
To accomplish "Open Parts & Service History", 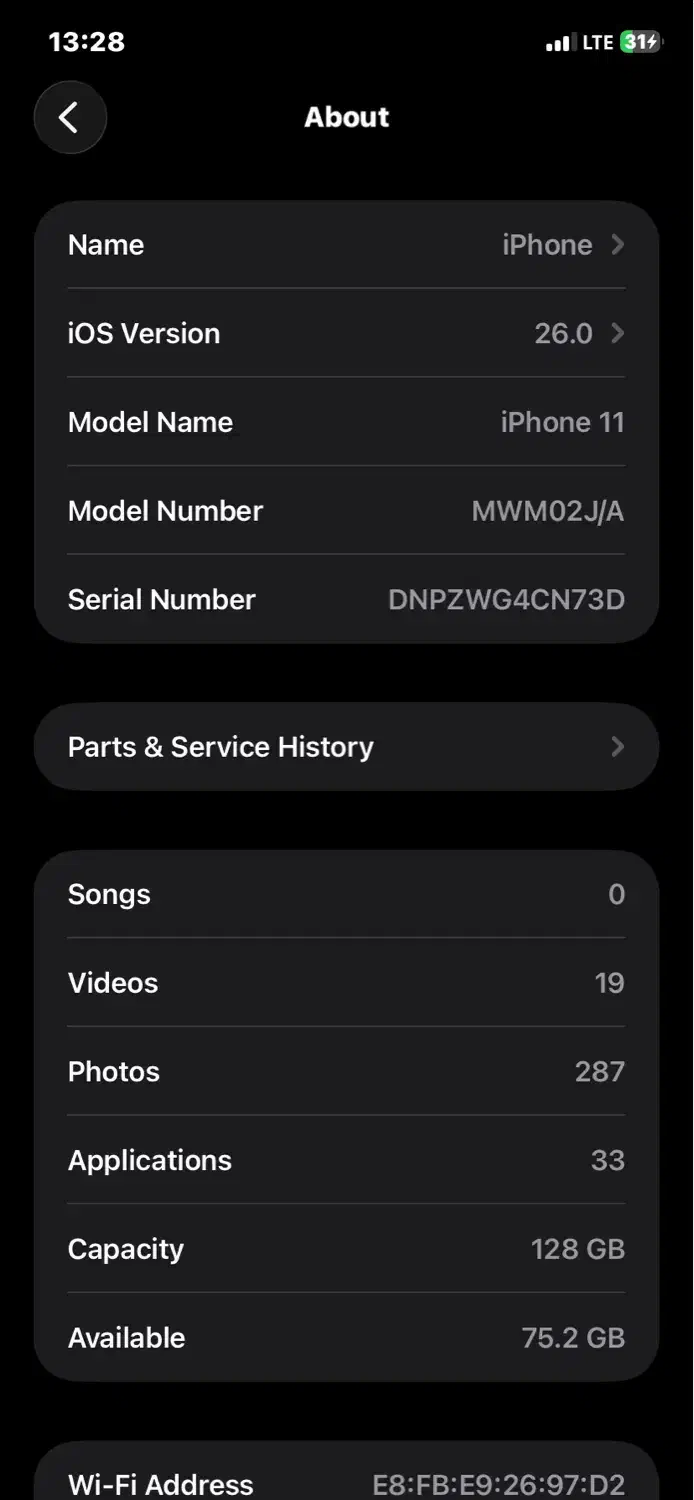I will pyautogui.click(x=346, y=747).
